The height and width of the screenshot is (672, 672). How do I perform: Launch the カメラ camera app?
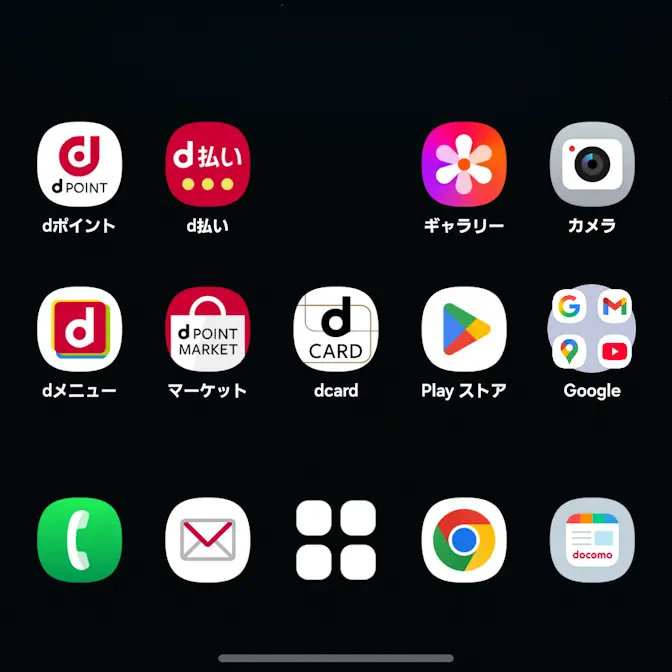coord(592,165)
